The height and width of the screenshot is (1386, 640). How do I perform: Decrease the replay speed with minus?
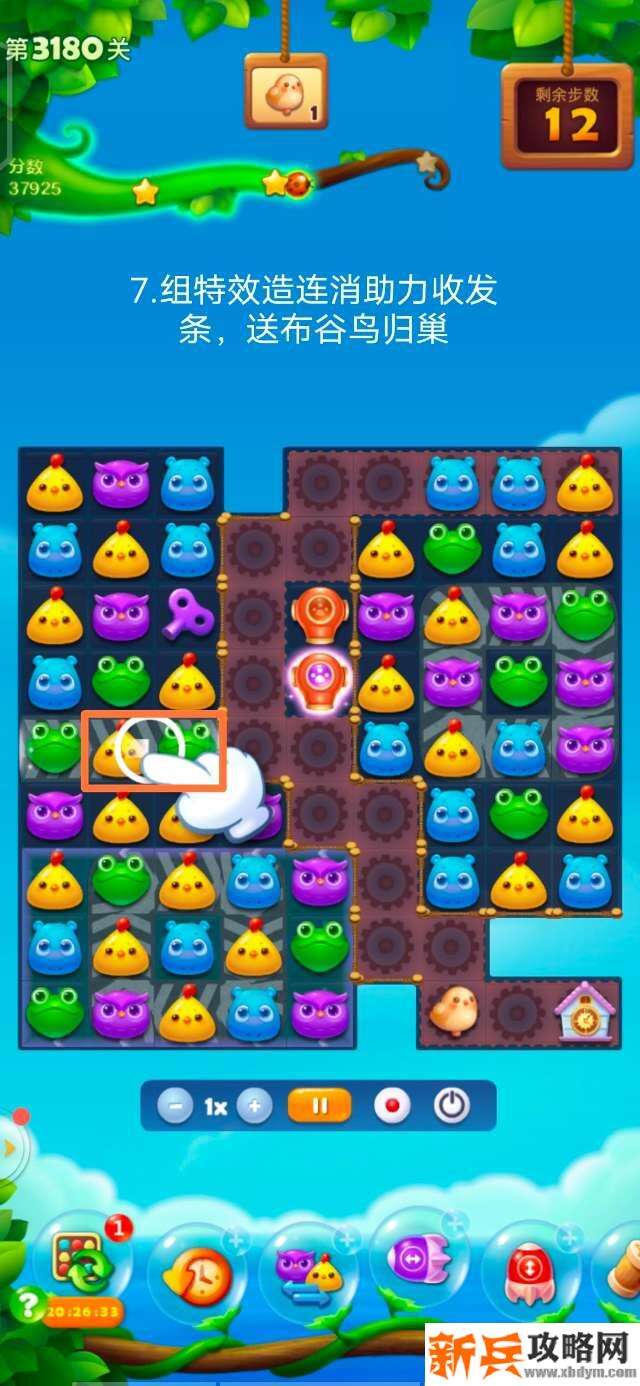coord(176,1107)
